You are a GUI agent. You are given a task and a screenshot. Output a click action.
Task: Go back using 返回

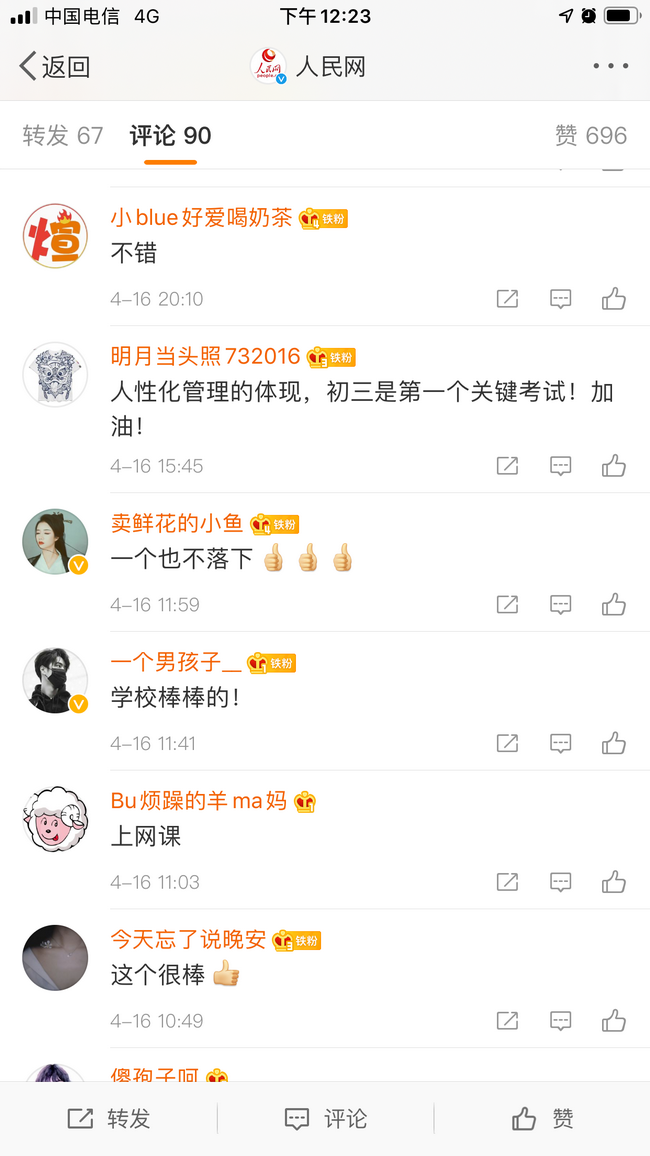(55, 67)
